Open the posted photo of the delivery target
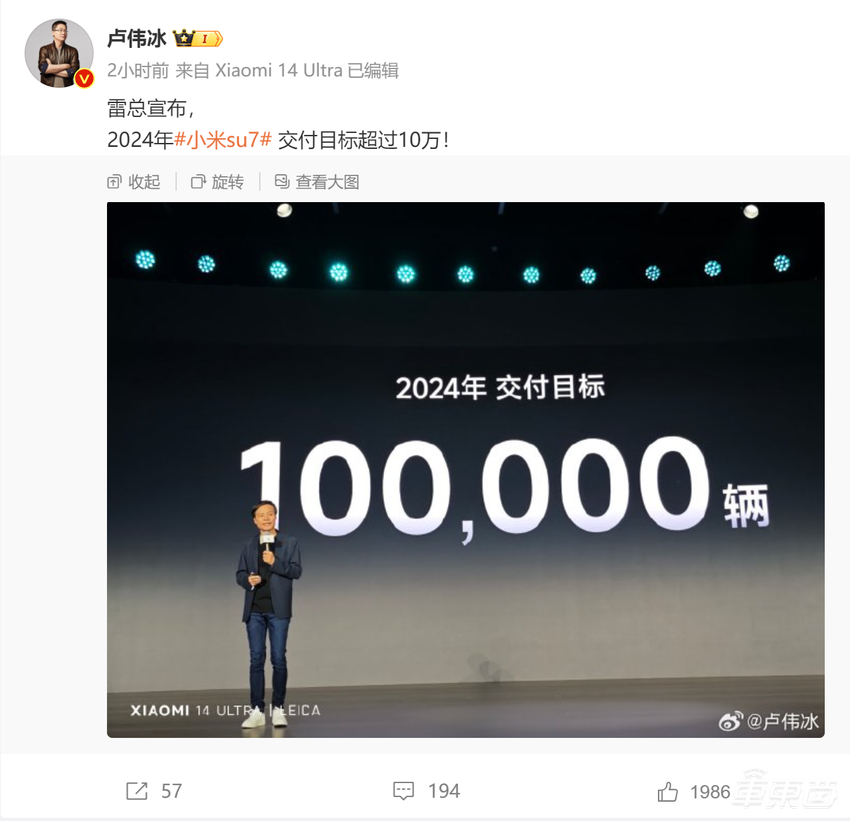The width and height of the screenshot is (850, 821). 465,469
